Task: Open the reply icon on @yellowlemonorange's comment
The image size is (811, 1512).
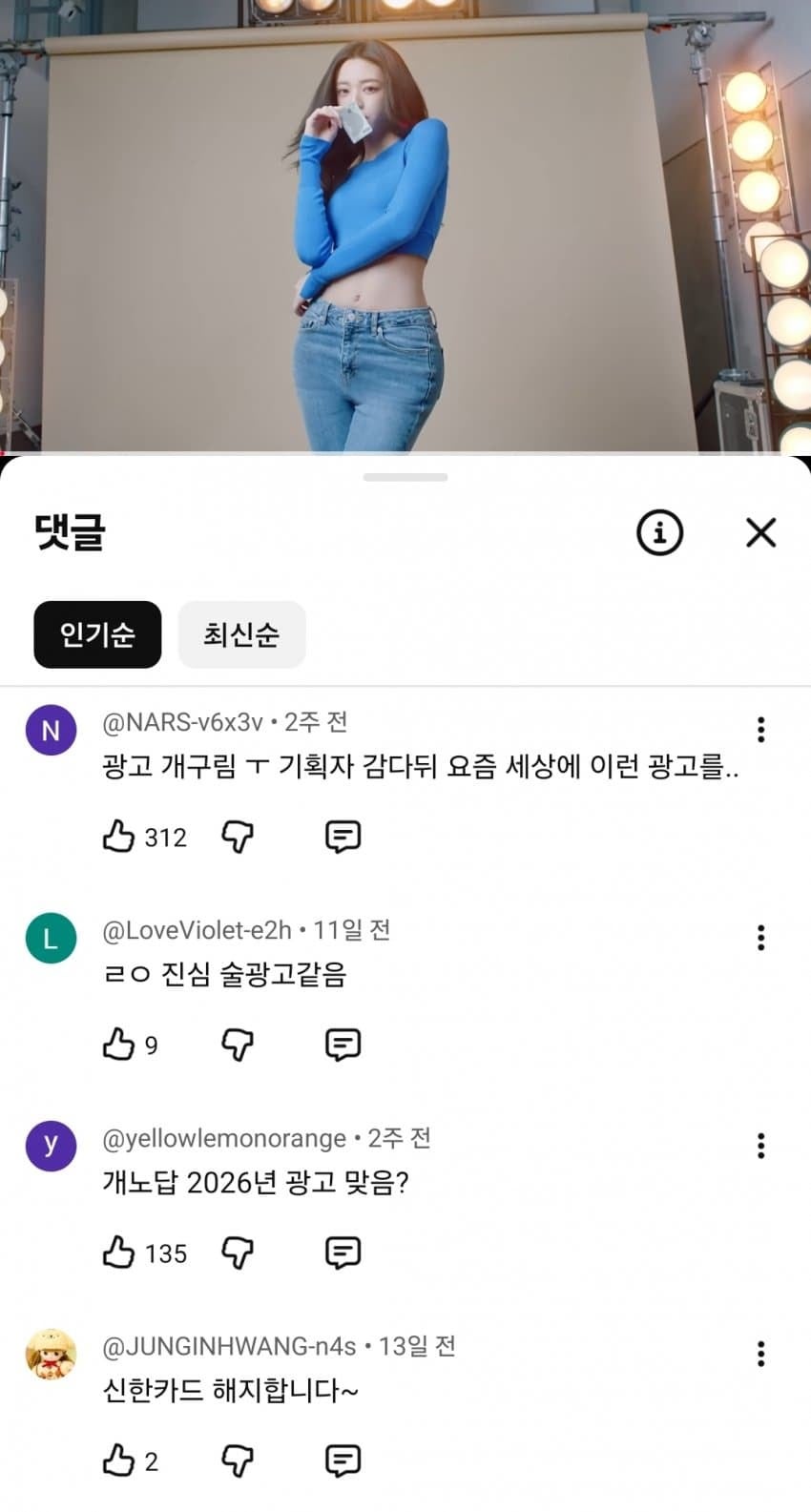Action: 342,1253
